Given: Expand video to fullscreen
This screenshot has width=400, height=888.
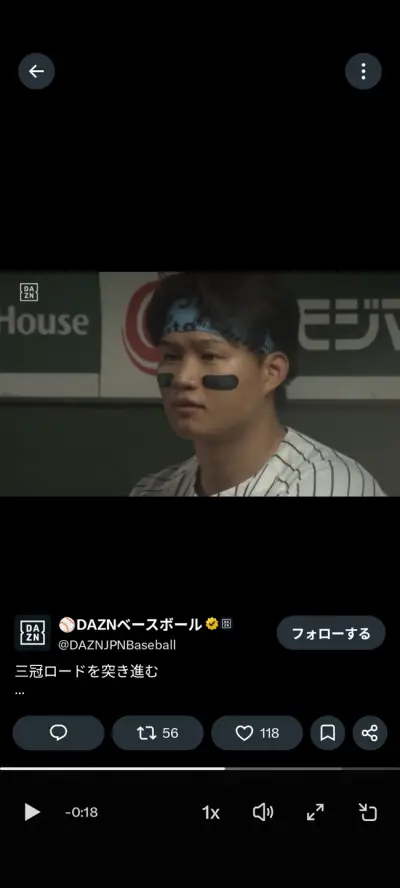Looking at the screenshot, I should (315, 813).
